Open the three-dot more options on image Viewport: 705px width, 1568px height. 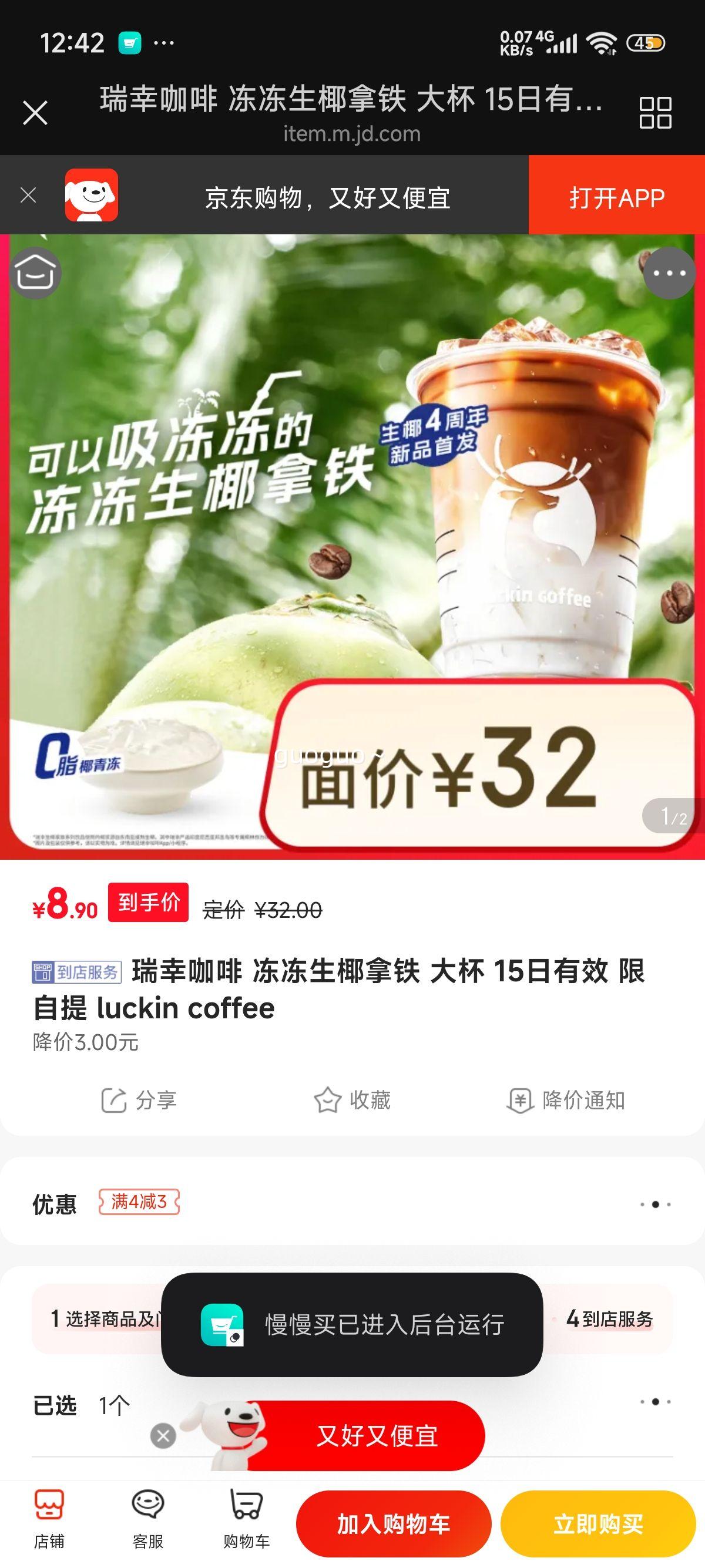pos(669,273)
